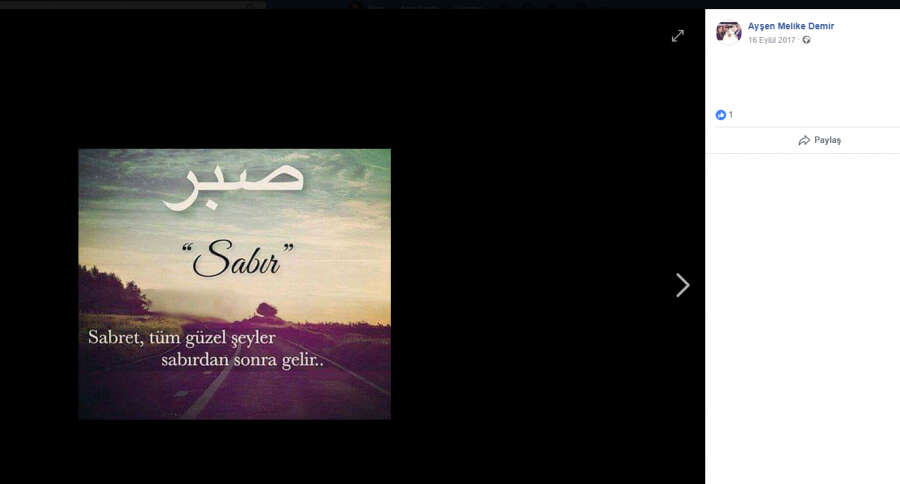View who liked this photo
This screenshot has width=900, height=484.
[x=724, y=115]
